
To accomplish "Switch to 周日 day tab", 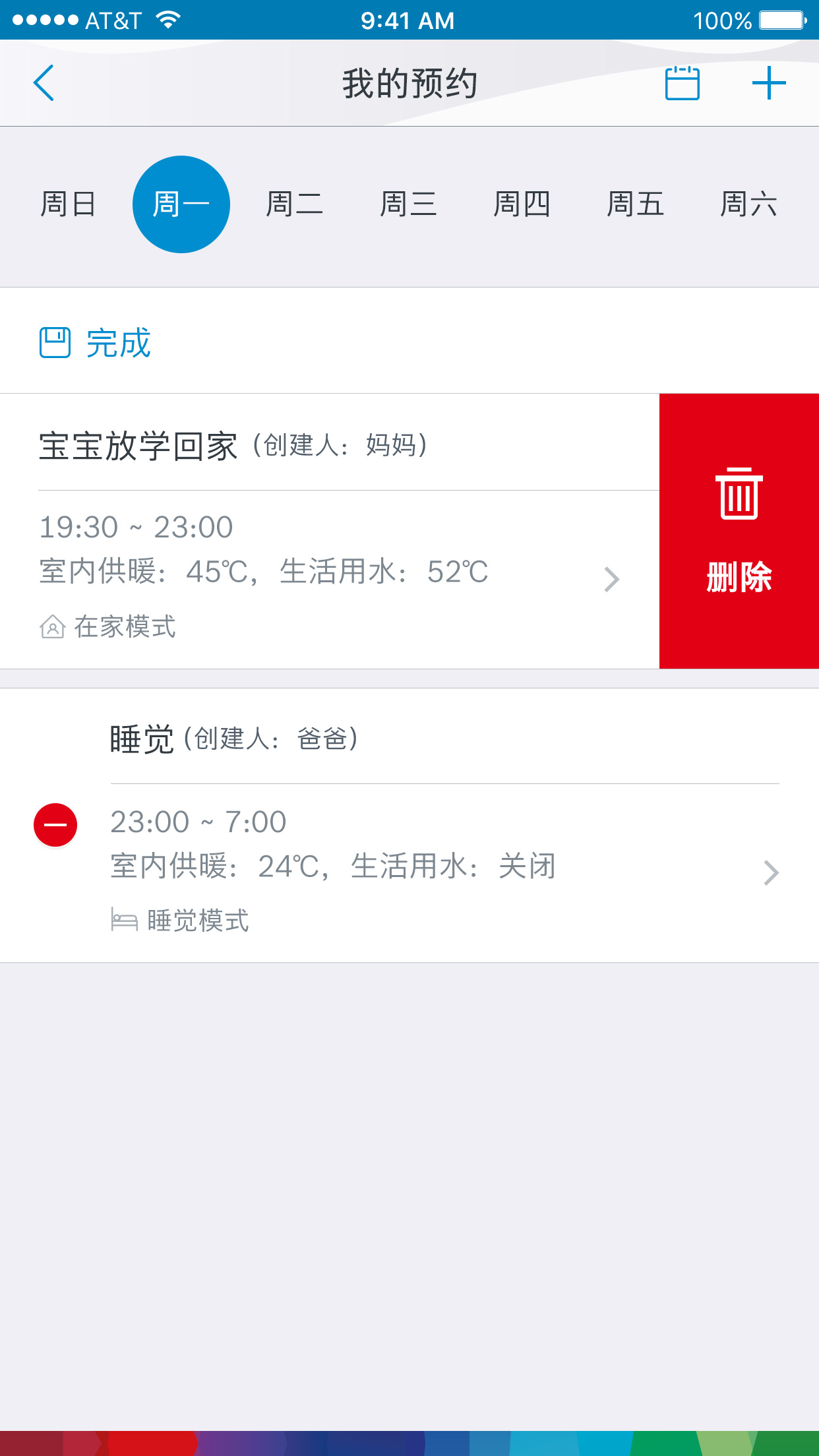I will (68, 204).
